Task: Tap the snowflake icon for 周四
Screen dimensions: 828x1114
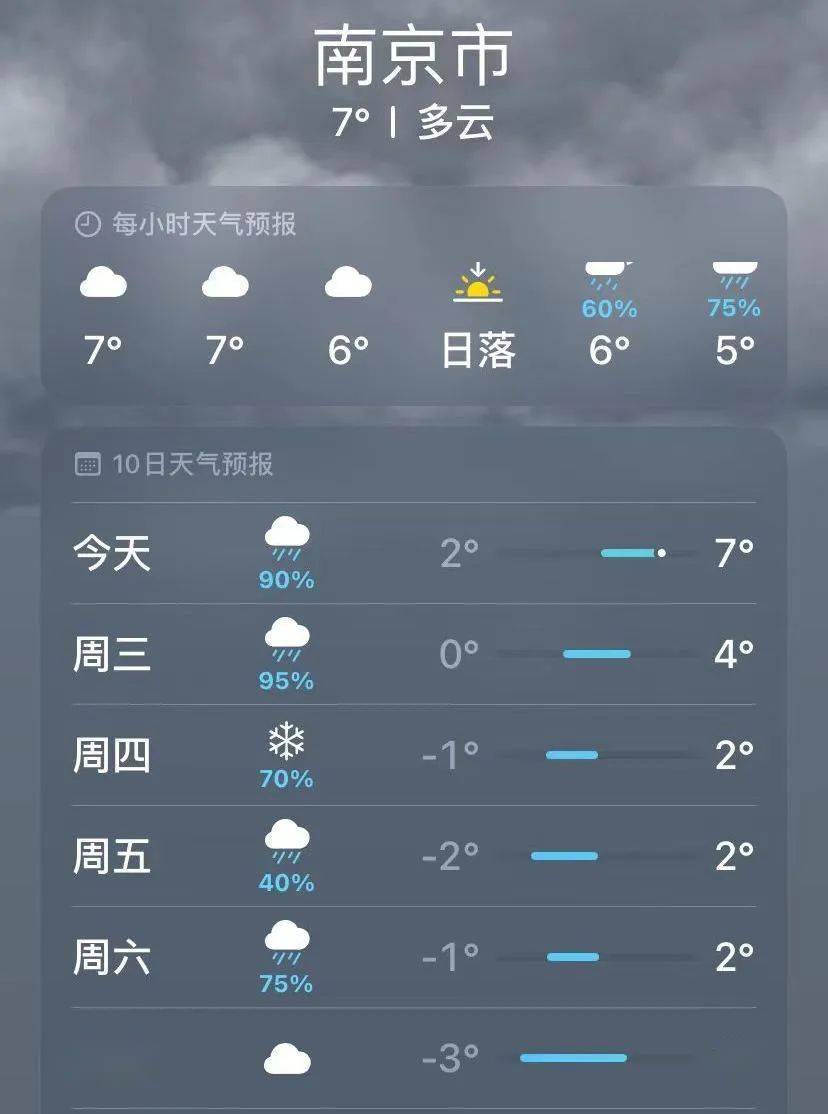Action: pyautogui.click(x=286, y=741)
